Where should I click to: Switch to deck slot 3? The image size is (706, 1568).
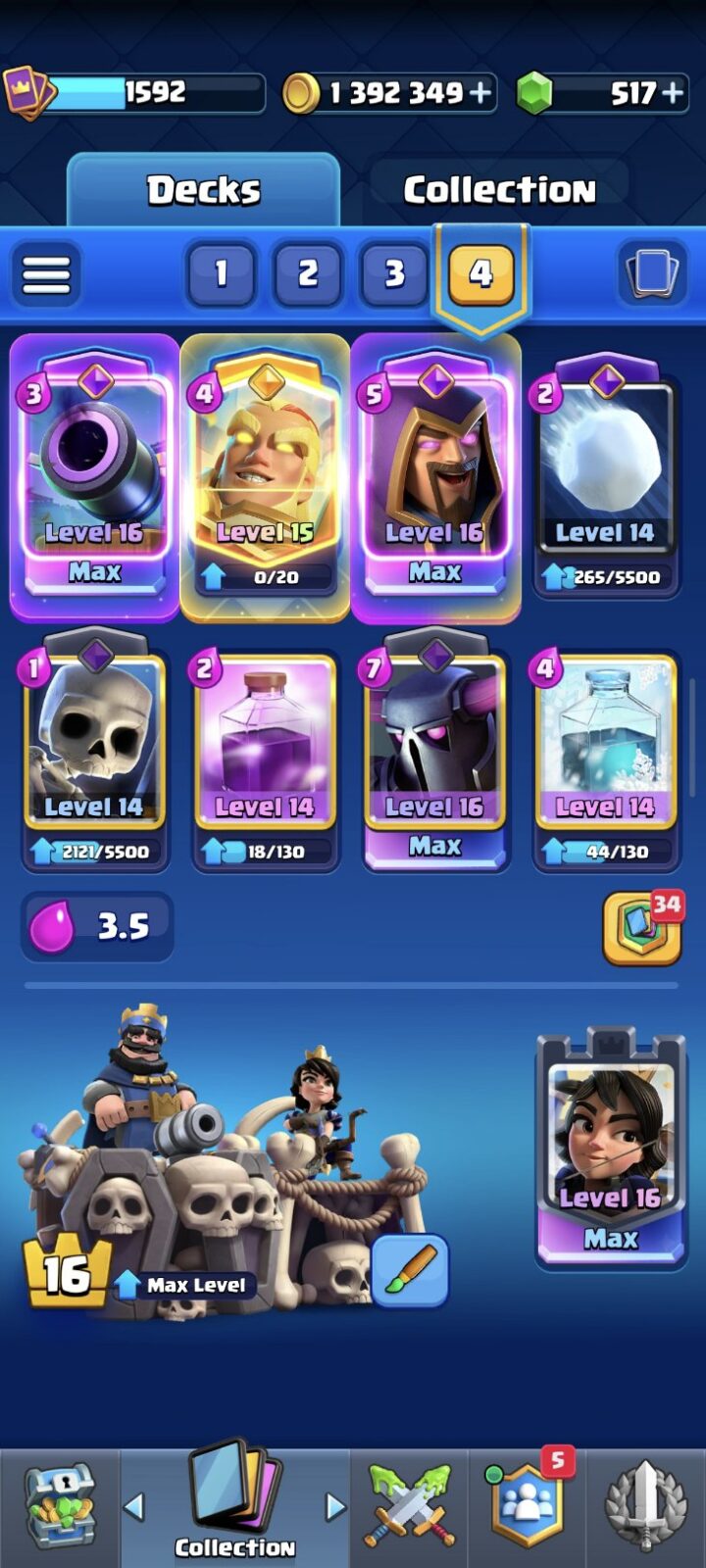393,272
